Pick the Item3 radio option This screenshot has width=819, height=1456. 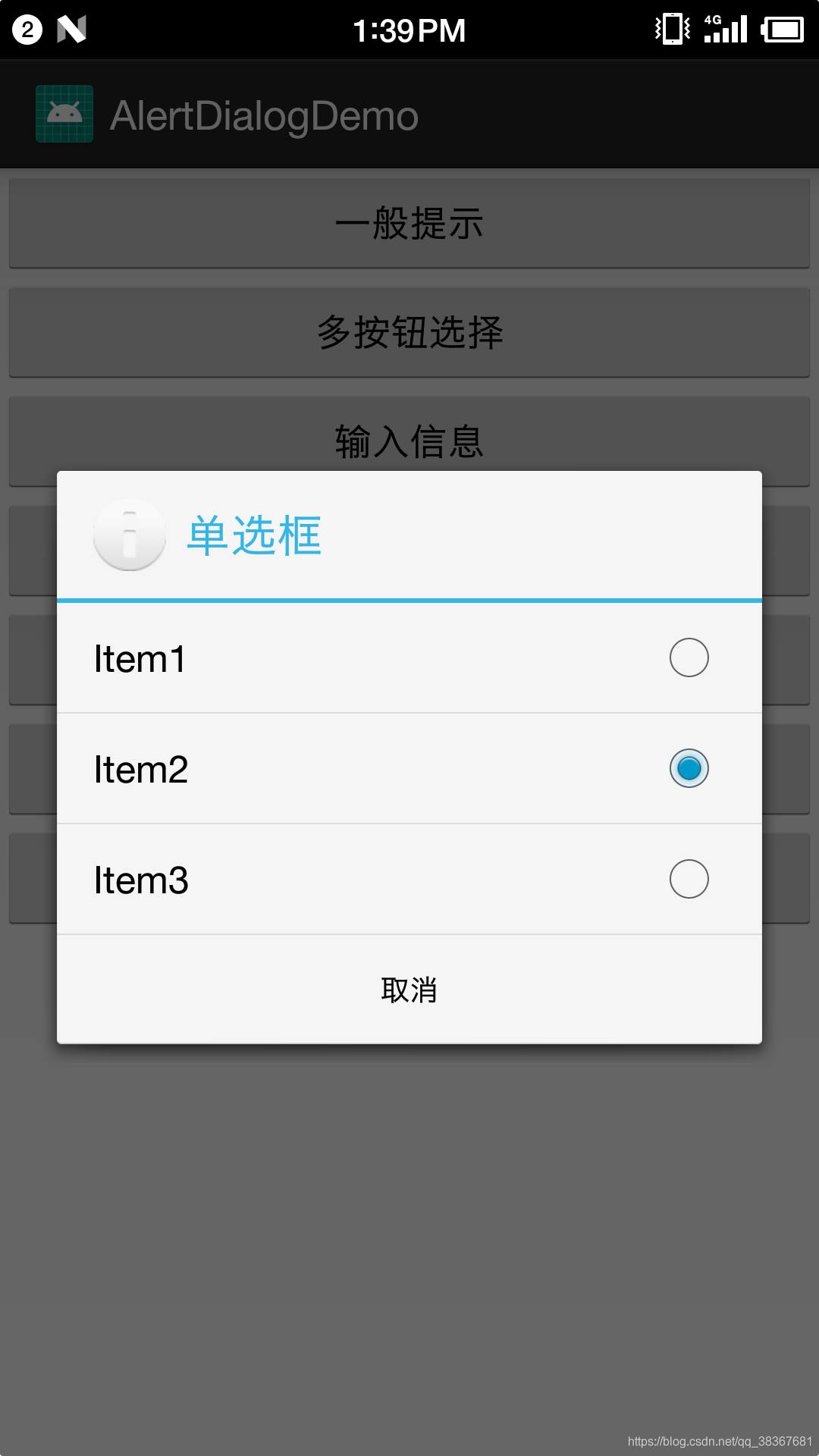[x=409, y=880]
